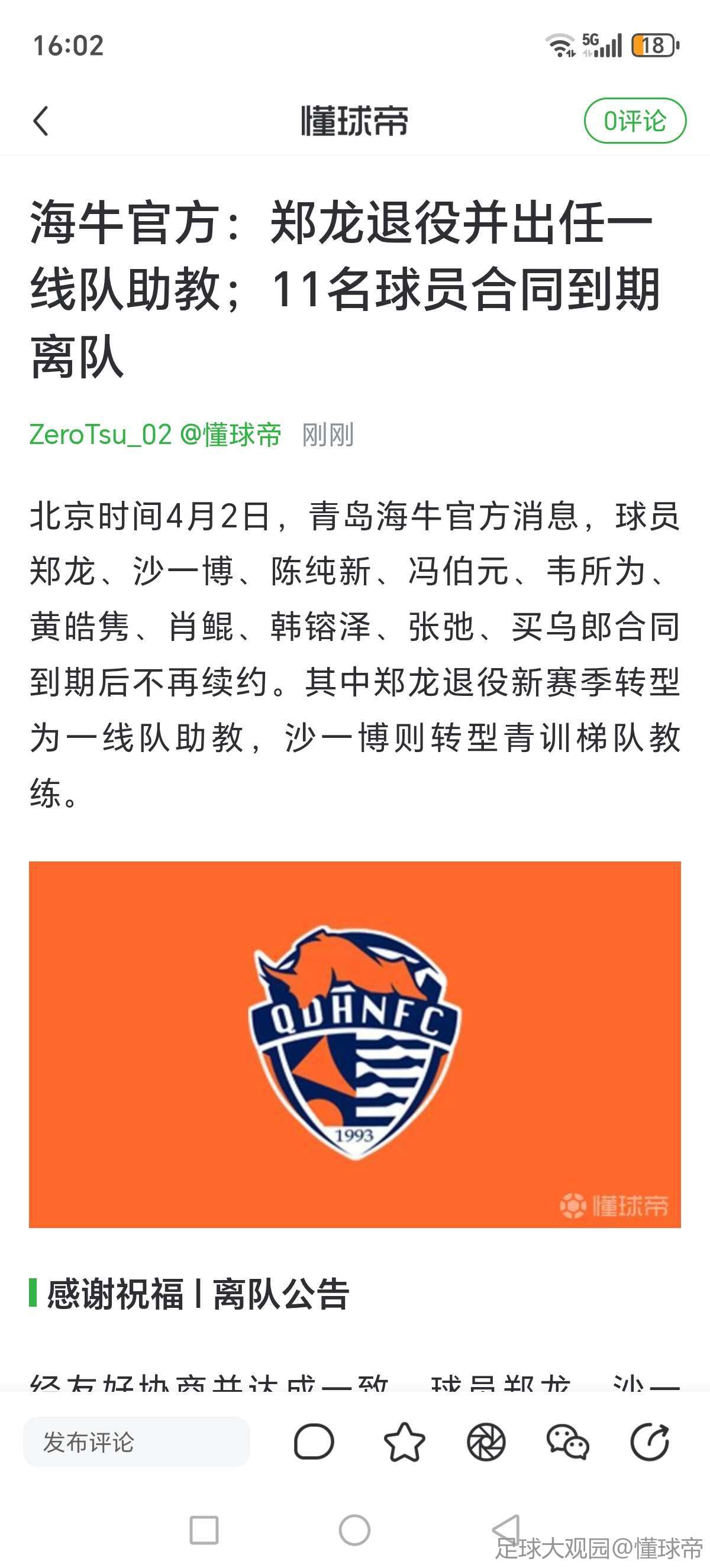Favorite this article with the star icon

pyautogui.click(x=404, y=1441)
